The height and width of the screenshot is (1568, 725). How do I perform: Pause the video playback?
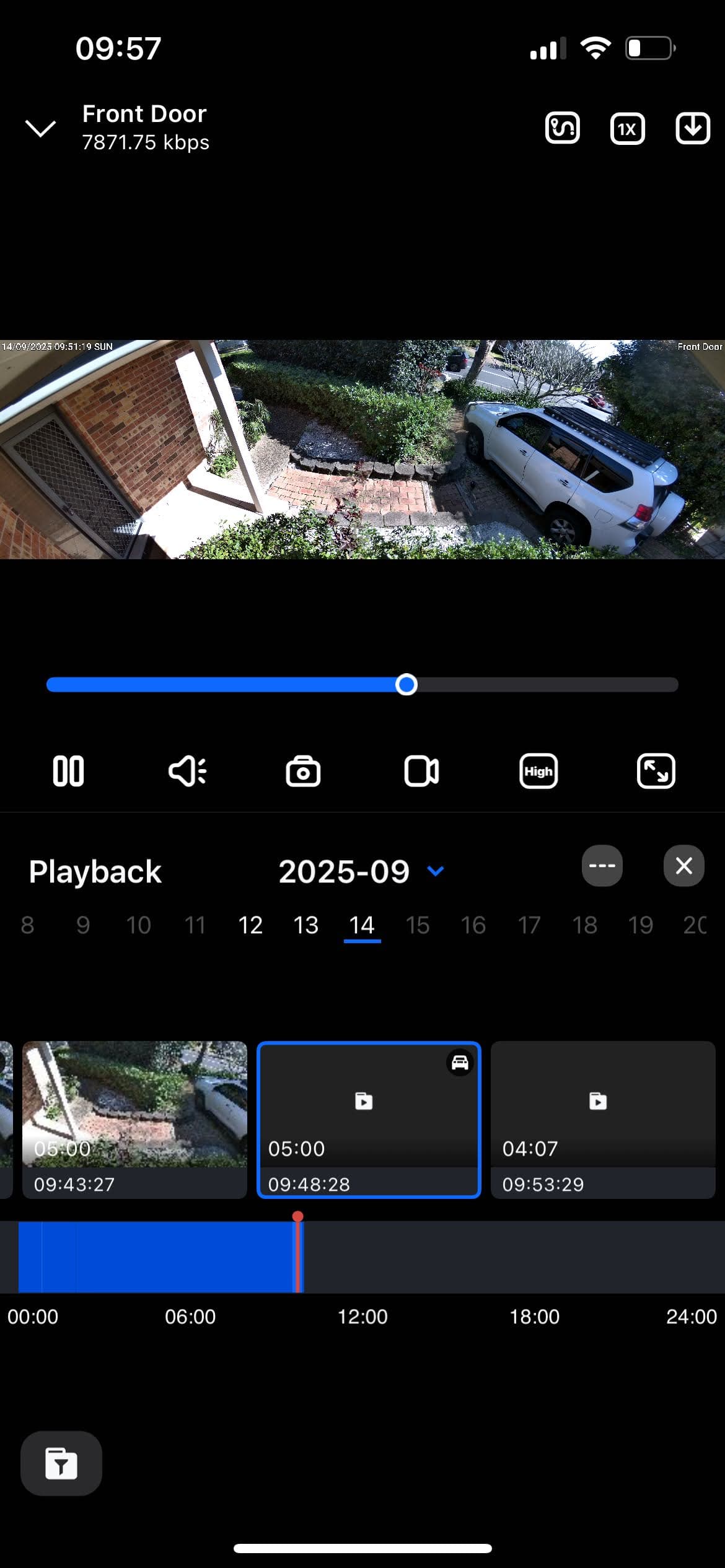click(68, 771)
